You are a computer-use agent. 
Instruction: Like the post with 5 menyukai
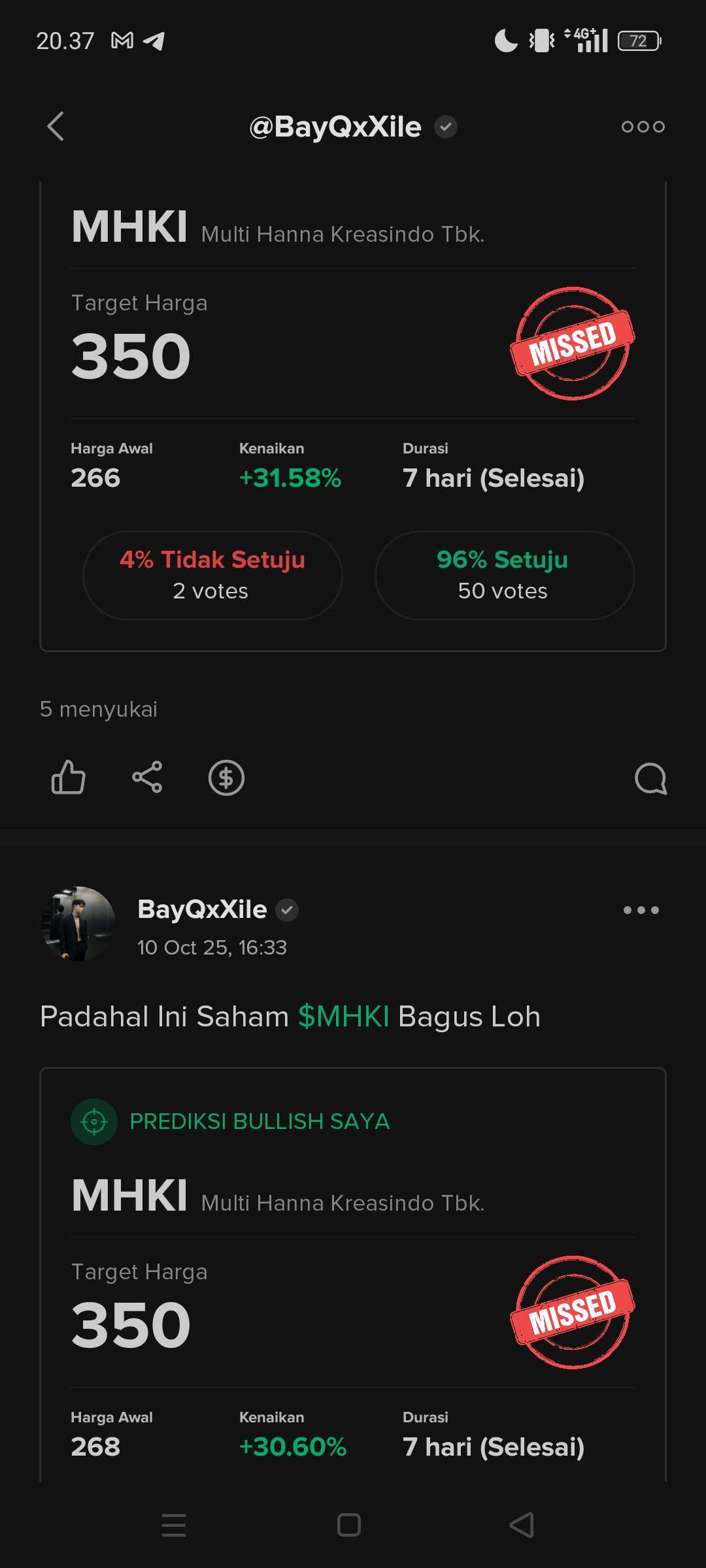[69, 777]
